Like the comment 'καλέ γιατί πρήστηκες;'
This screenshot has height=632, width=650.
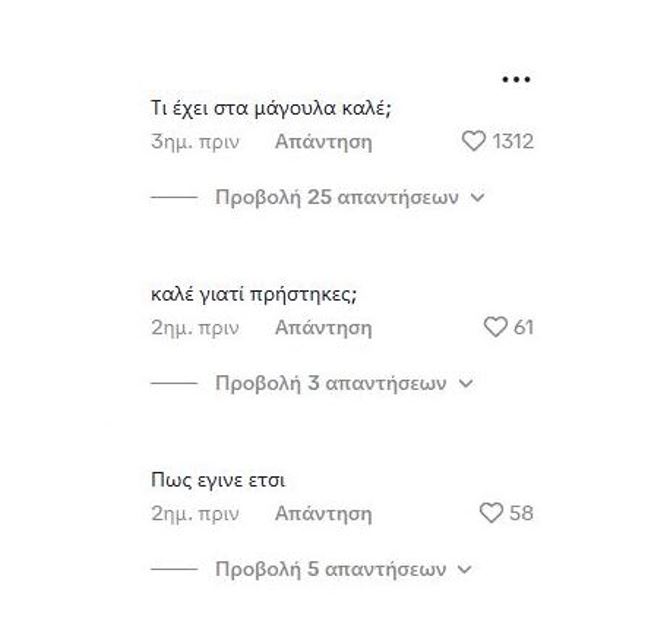coord(496,327)
